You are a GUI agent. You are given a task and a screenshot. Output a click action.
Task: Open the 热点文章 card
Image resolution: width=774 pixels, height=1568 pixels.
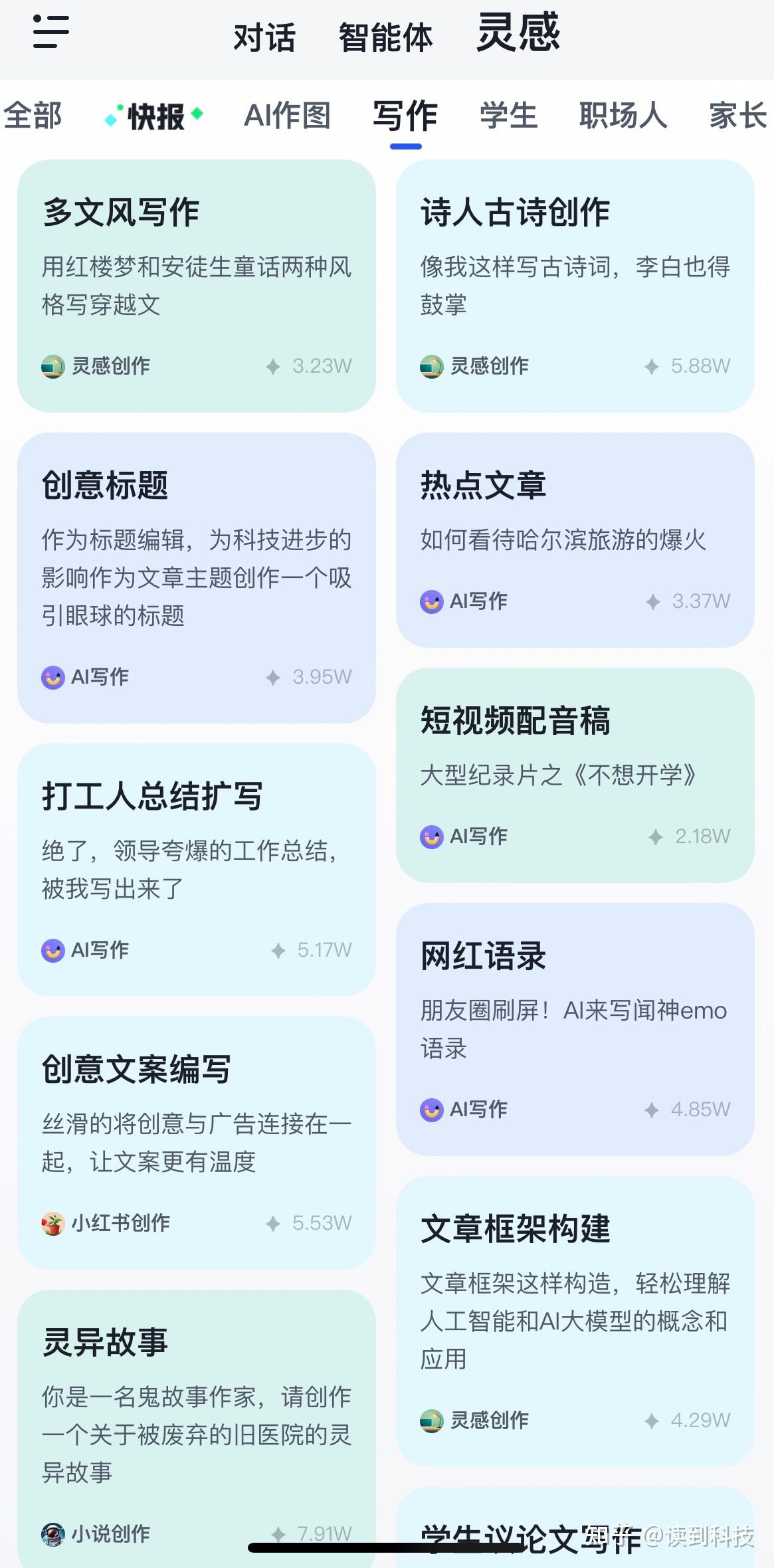click(575, 540)
